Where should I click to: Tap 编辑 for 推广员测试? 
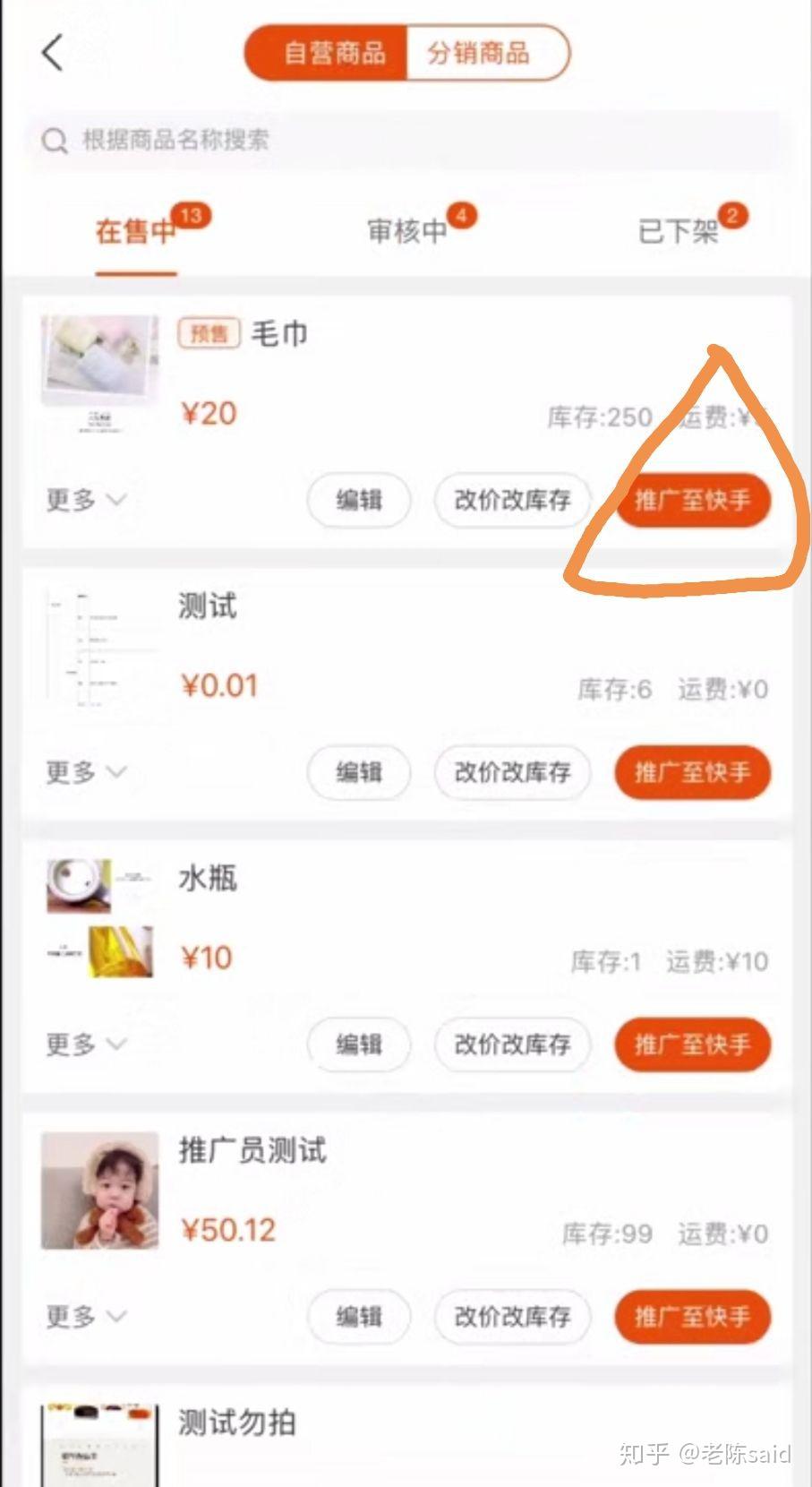click(x=359, y=1317)
